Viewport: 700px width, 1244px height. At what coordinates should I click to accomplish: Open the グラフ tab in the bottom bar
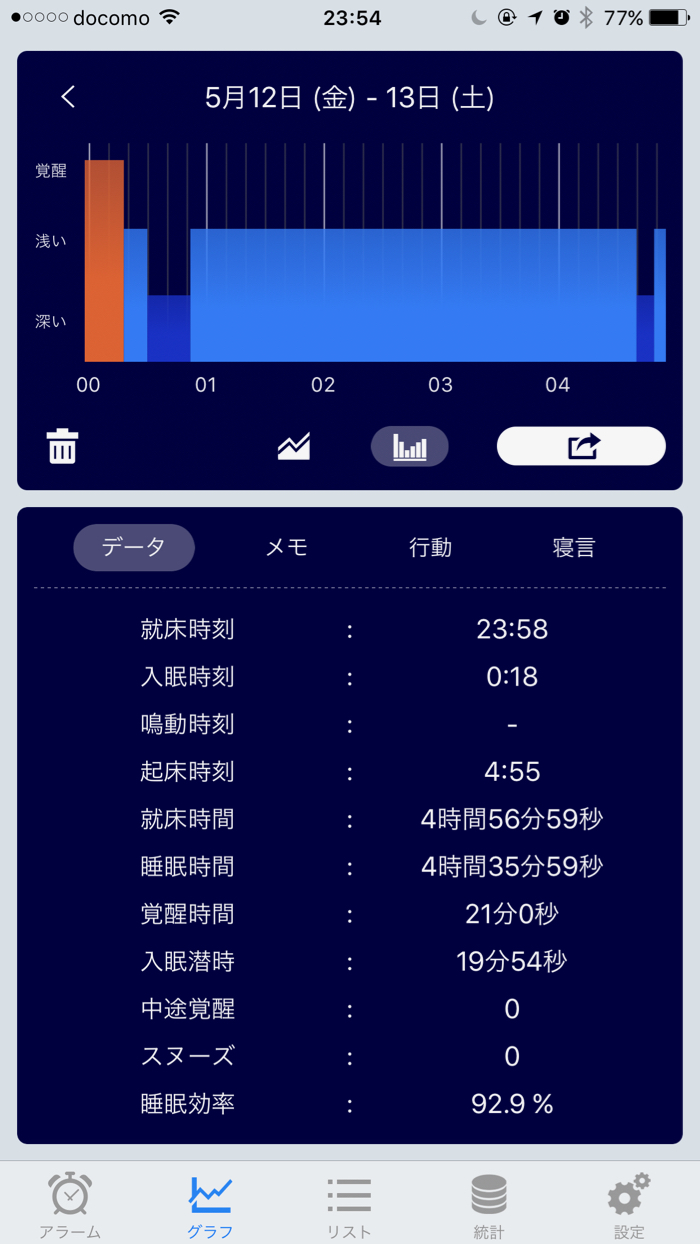pyautogui.click(x=210, y=1204)
